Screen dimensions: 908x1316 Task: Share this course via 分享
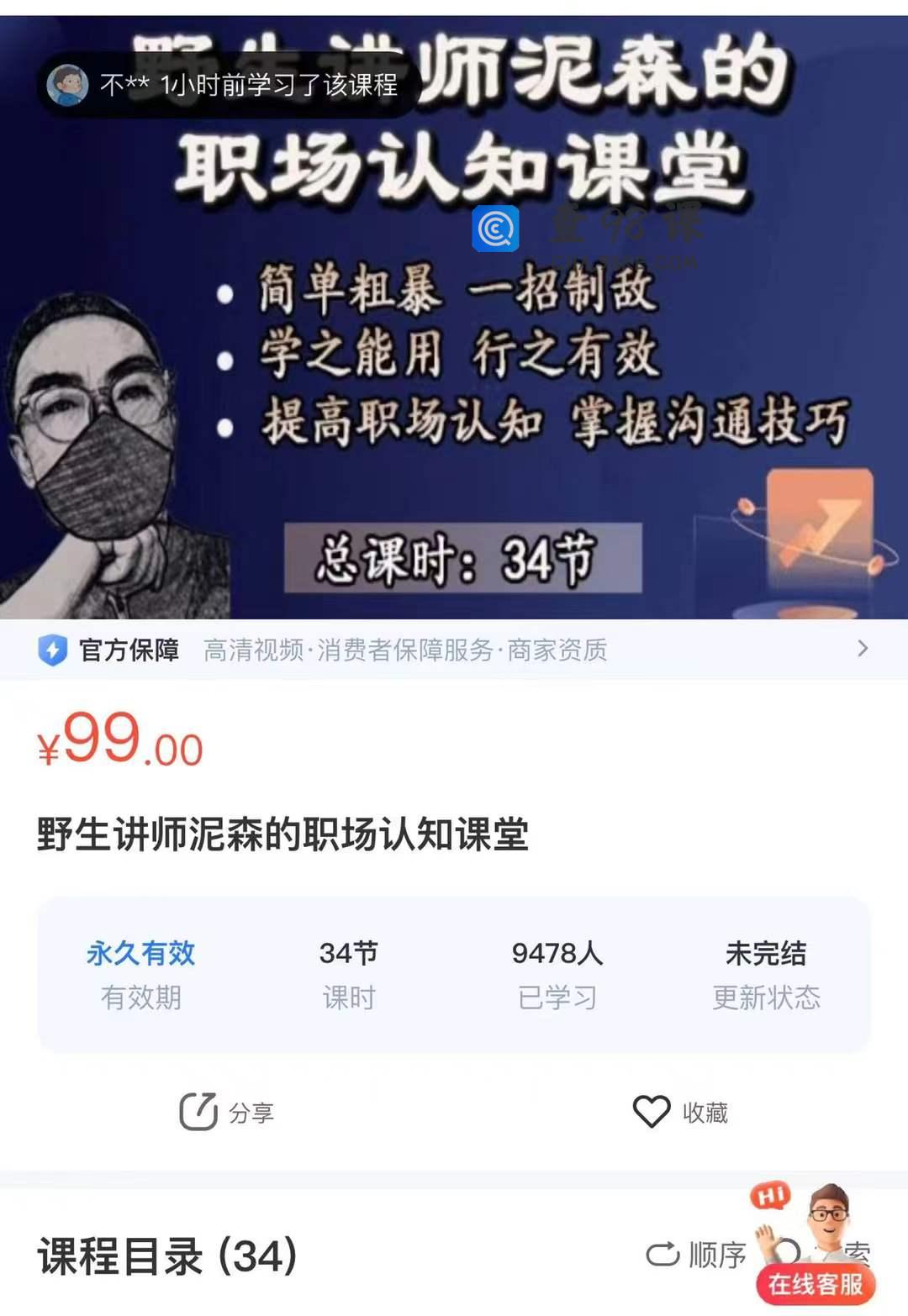pyautogui.click(x=227, y=1112)
